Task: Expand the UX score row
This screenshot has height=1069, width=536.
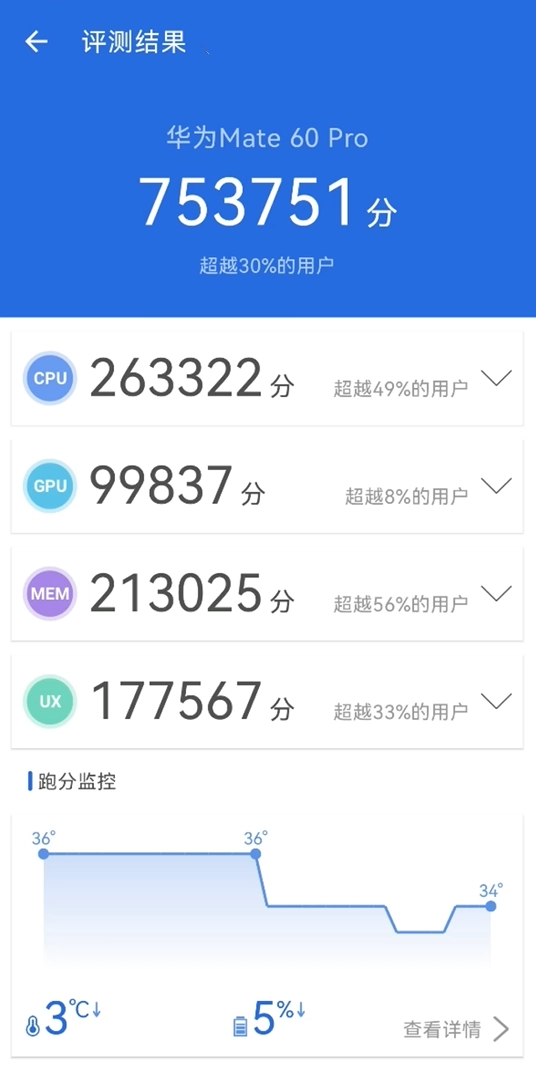Action: 496,701
